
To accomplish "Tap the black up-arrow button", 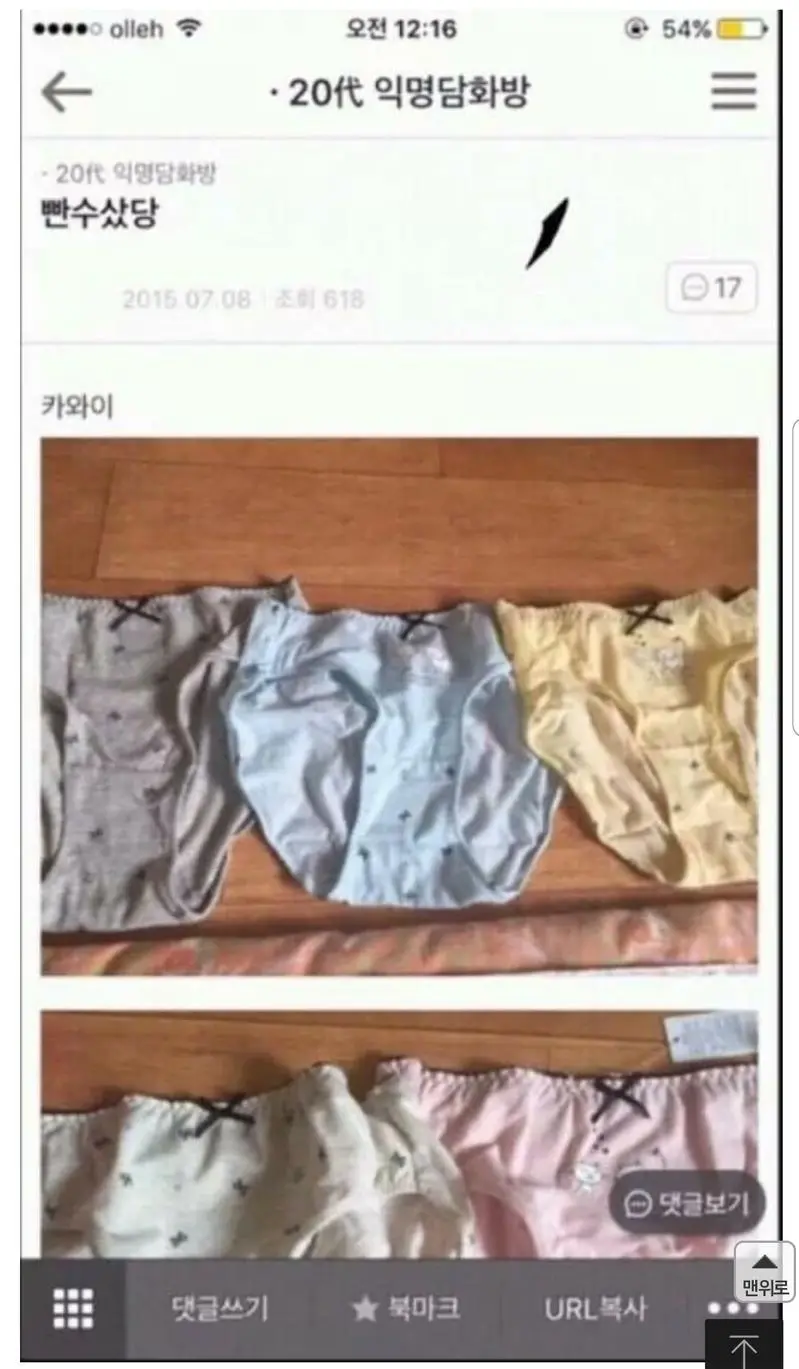I will coord(744,1348).
